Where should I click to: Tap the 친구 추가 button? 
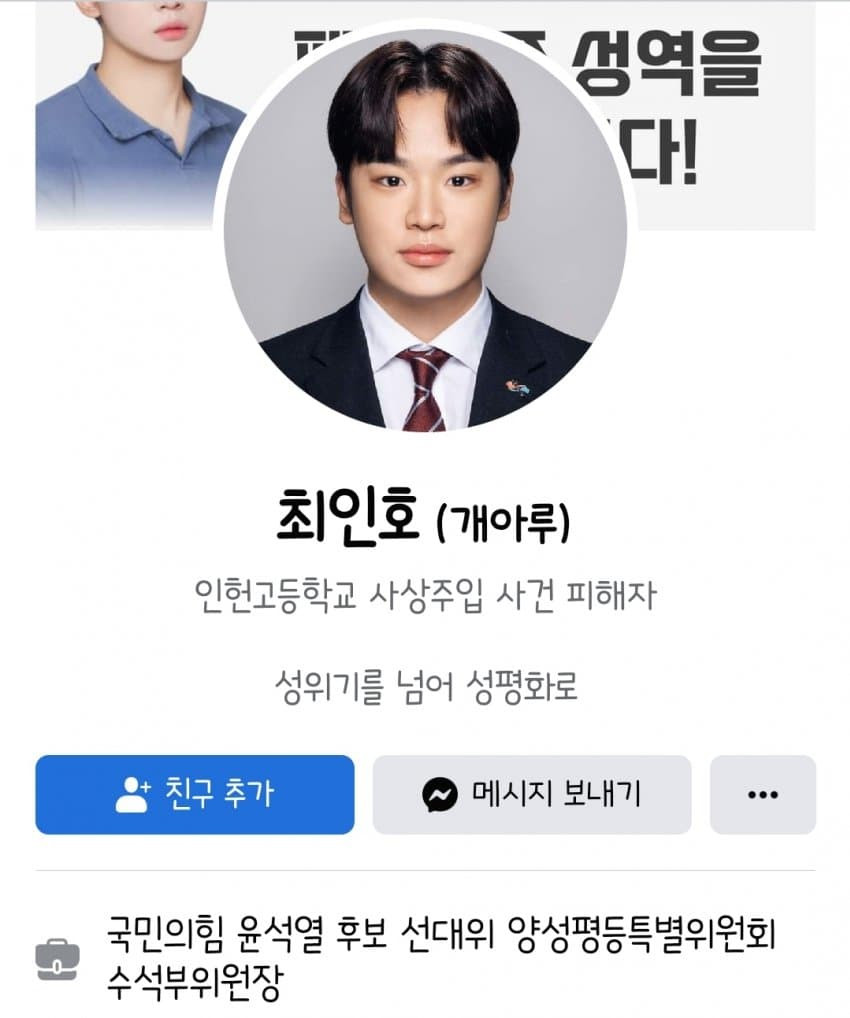[x=194, y=794]
